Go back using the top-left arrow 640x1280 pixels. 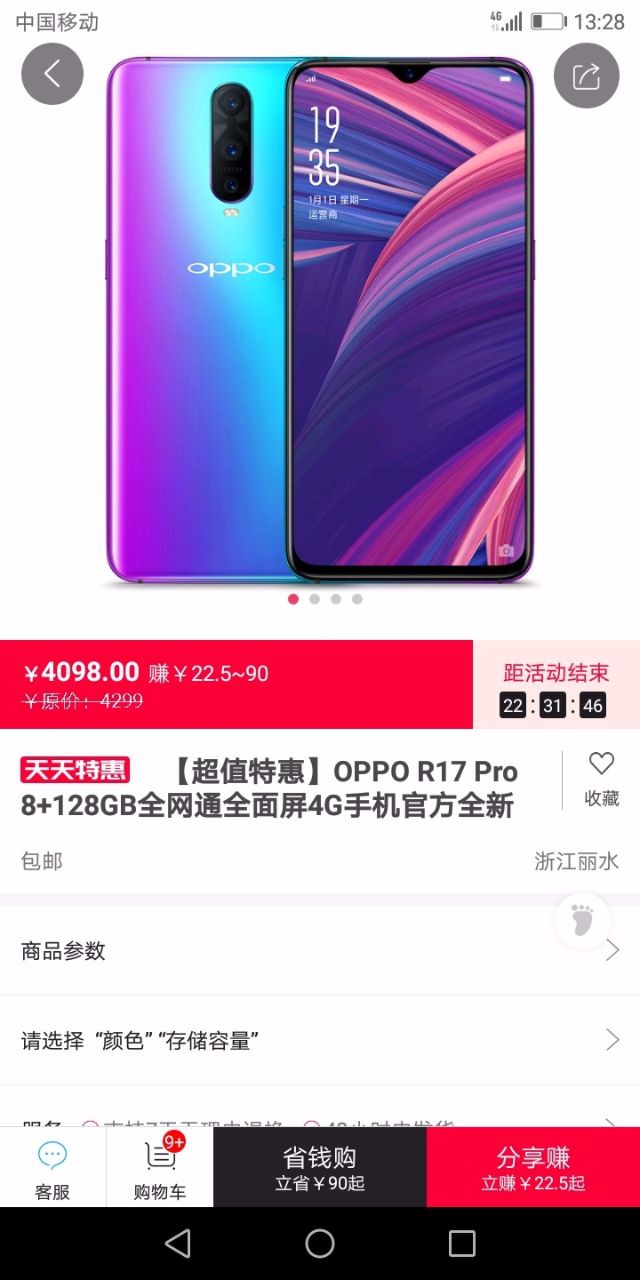coord(52,75)
